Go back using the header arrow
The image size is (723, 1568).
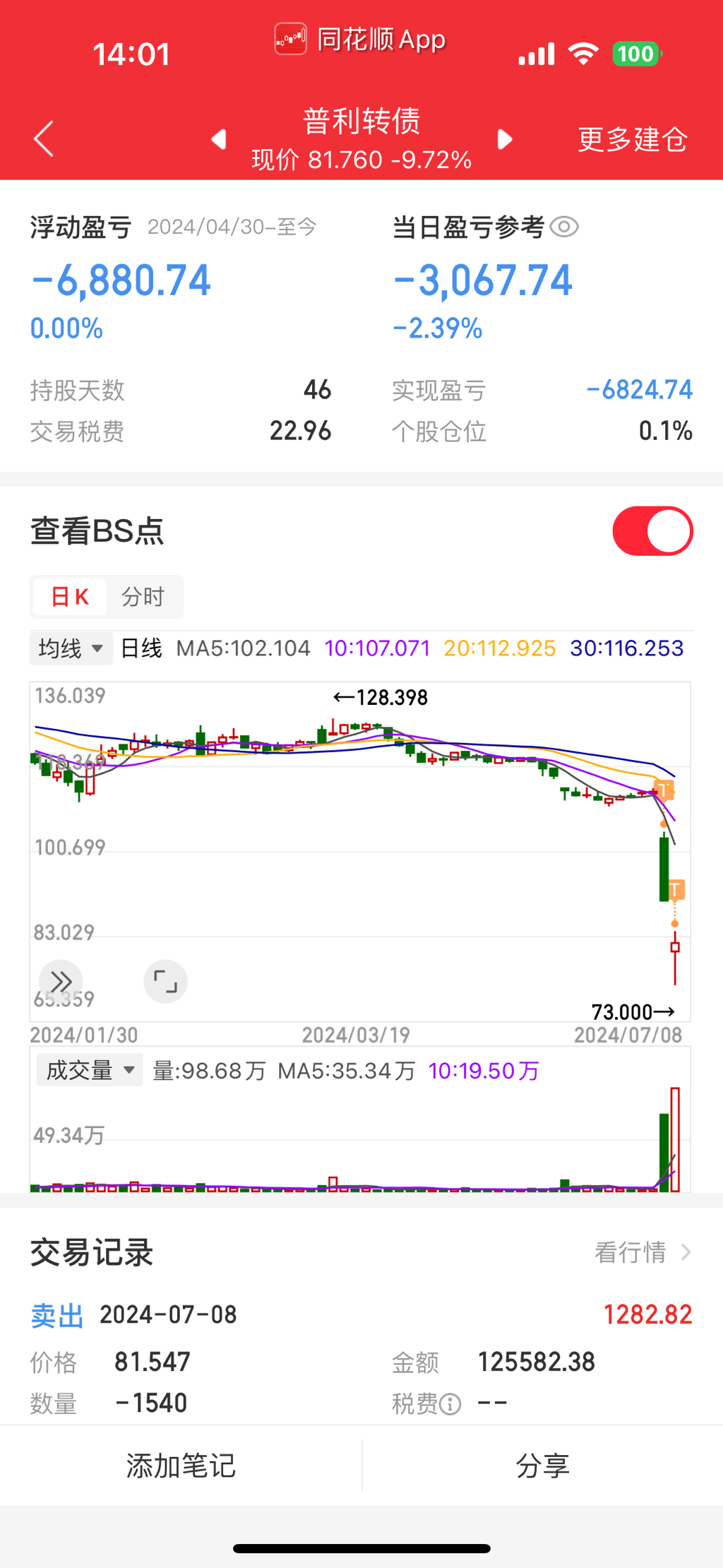point(44,138)
